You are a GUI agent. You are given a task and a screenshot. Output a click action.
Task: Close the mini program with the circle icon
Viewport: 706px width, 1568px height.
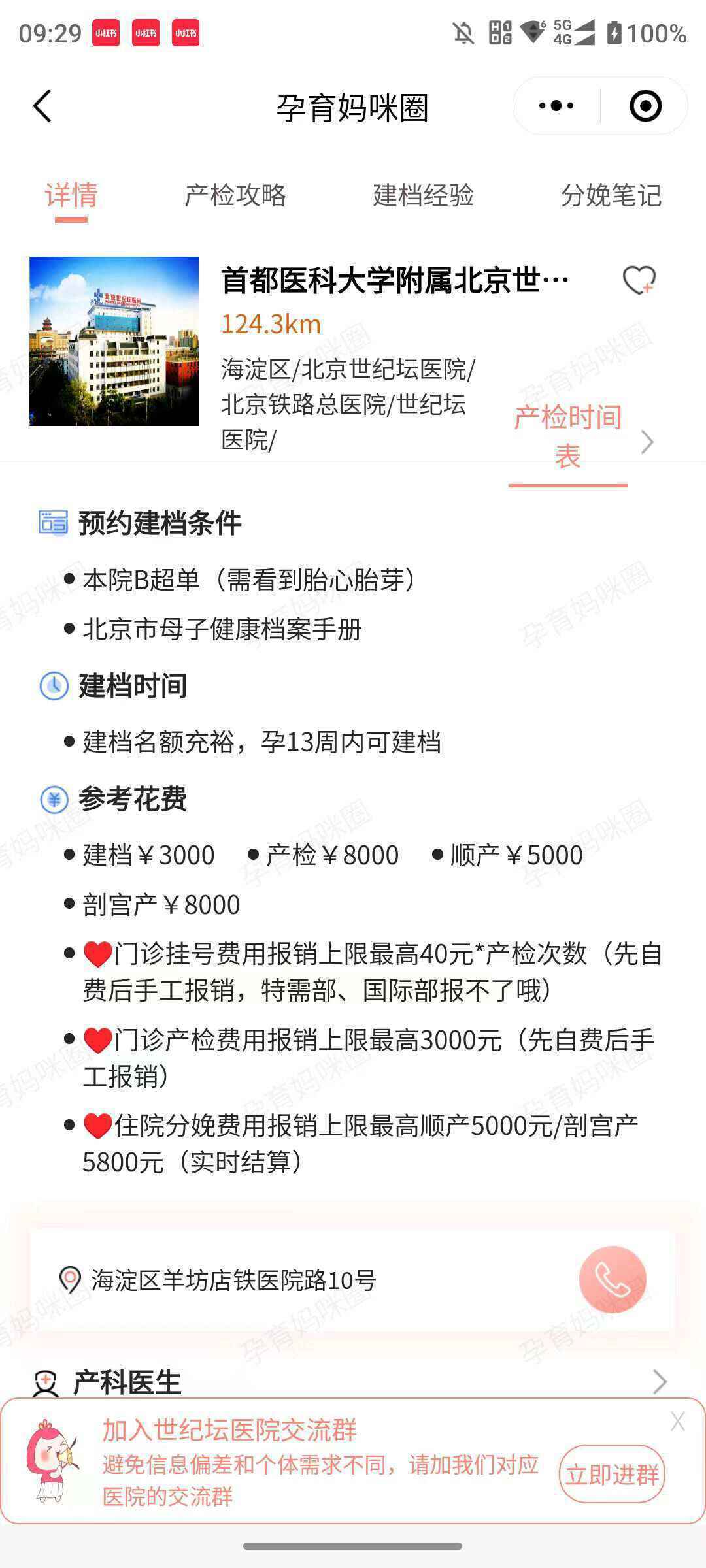645,106
